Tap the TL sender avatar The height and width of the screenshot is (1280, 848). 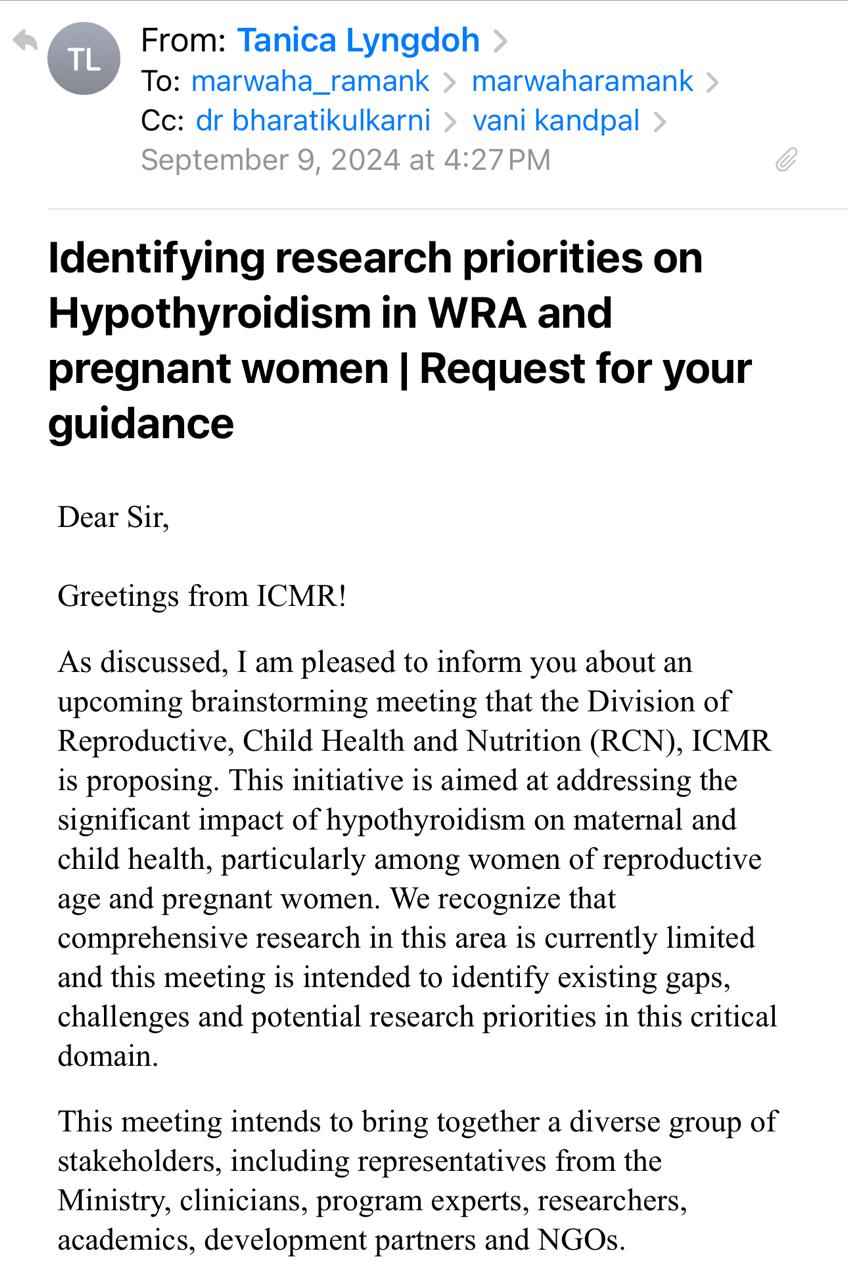pyautogui.click(x=84, y=59)
